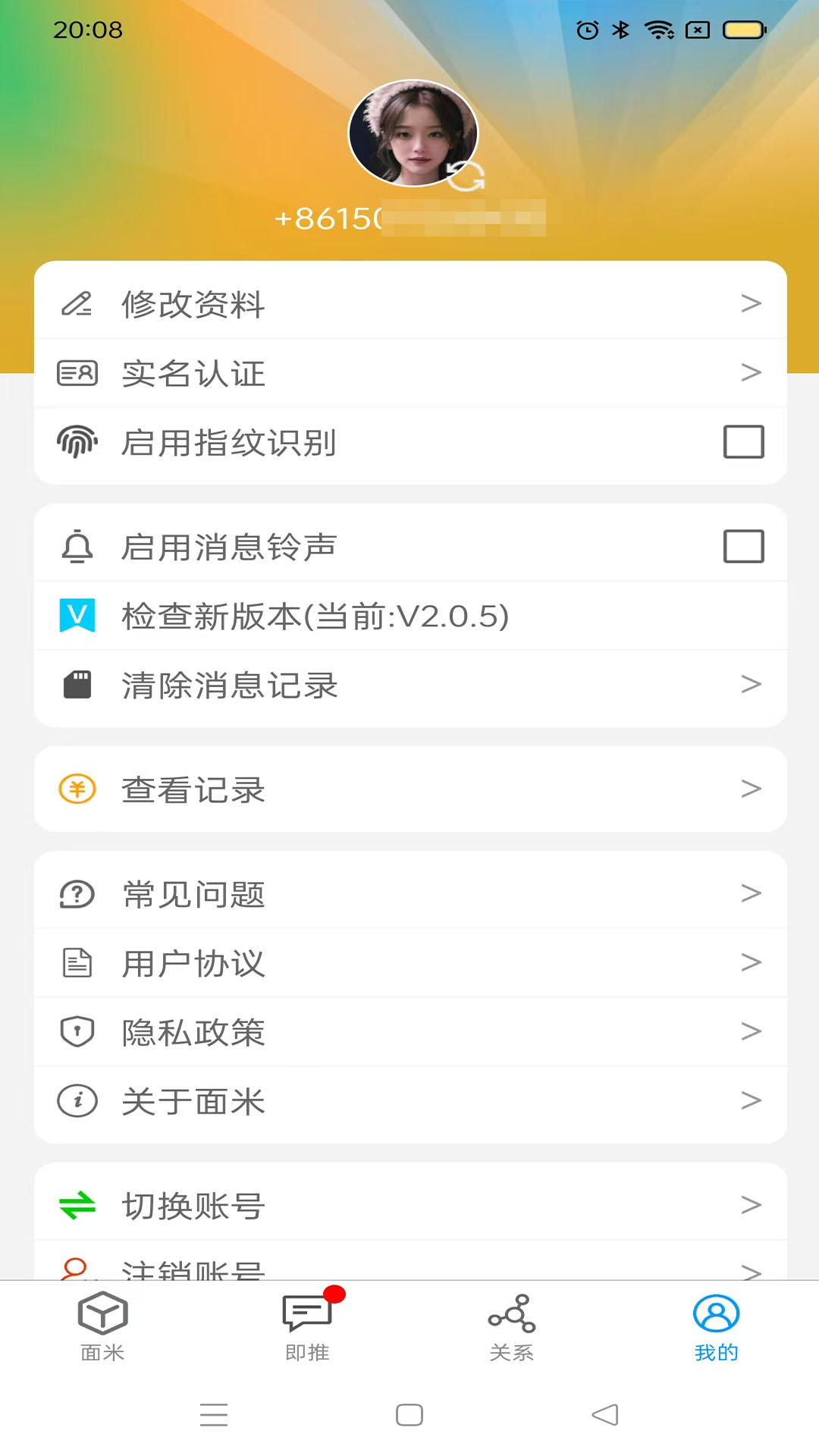Open the 用户协议 page
The width and height of the screenshot is (819, 1456).
coord(193,963)
